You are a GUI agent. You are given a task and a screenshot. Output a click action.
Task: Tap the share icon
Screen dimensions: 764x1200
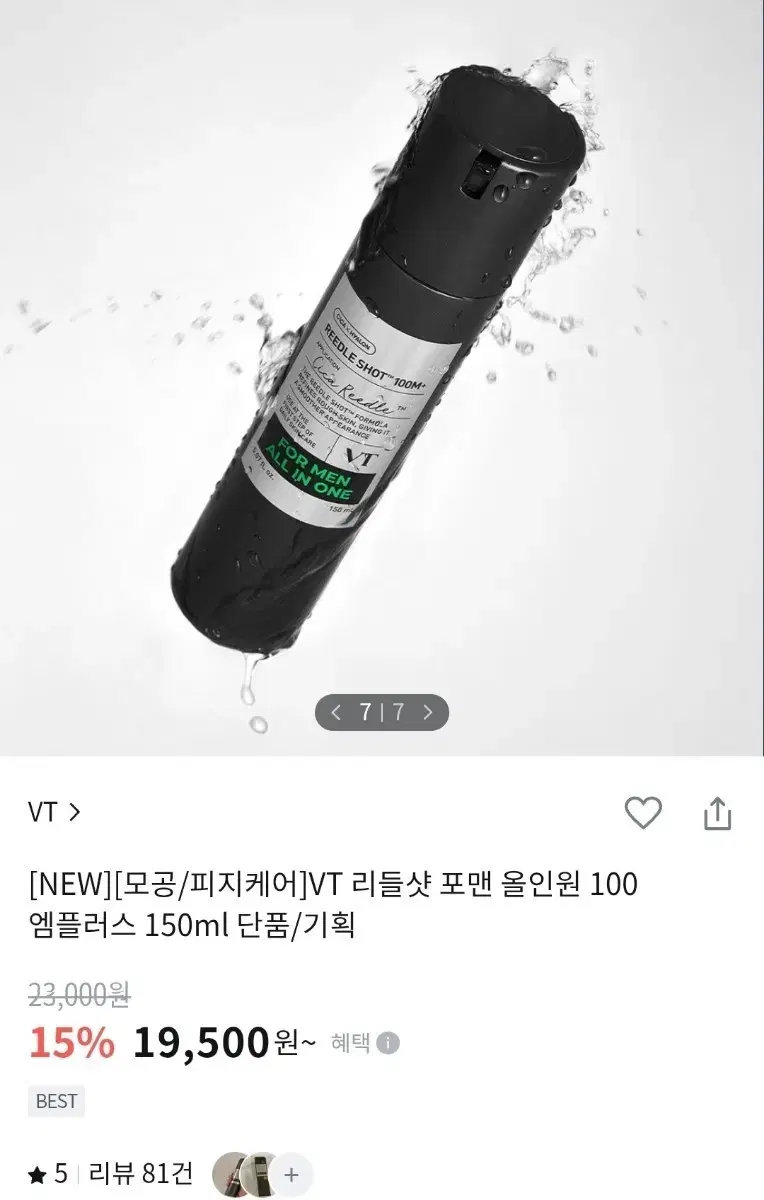[717, 813]
